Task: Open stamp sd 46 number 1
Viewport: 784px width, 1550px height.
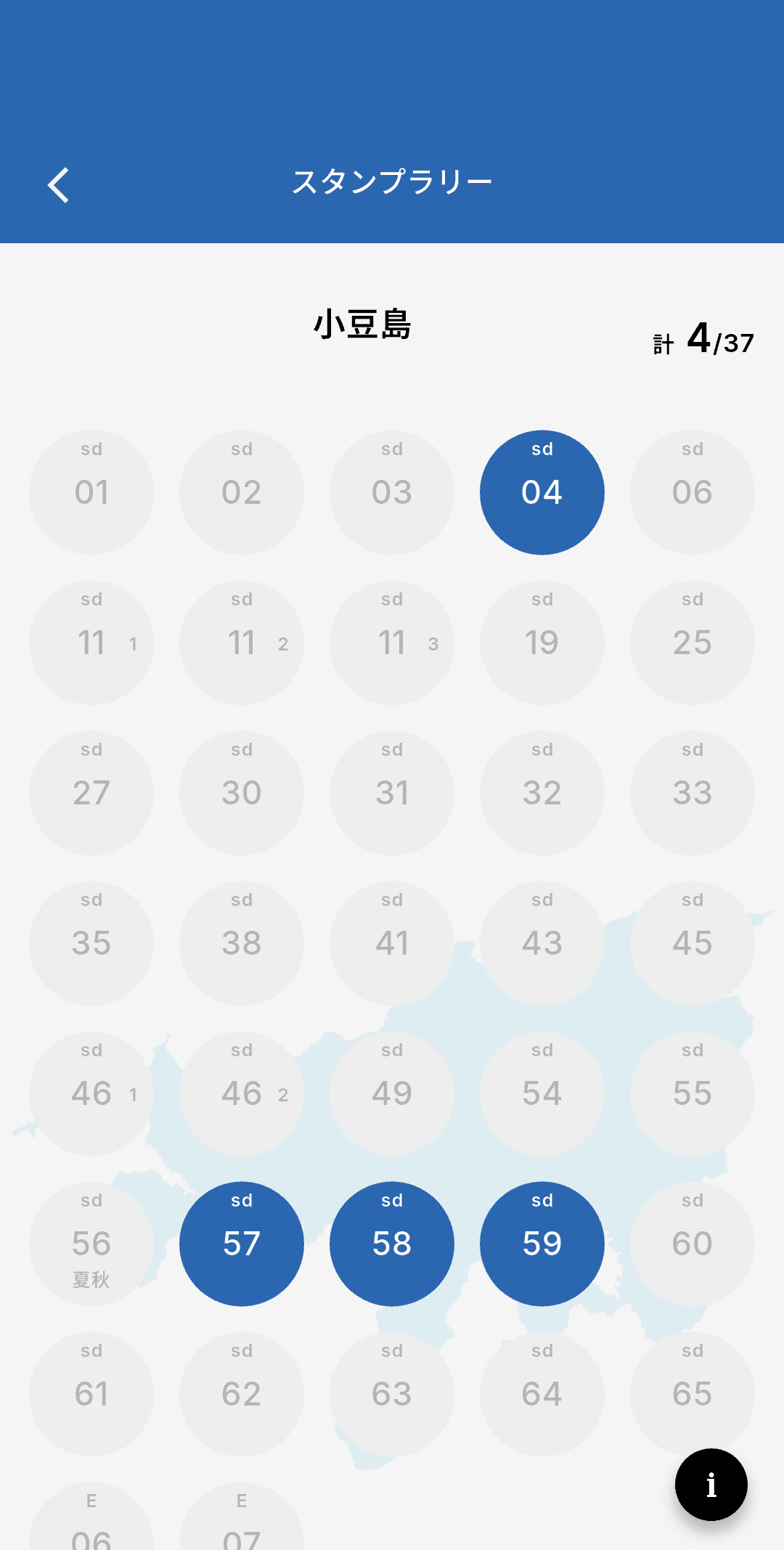Action: [x=91, y=1094]
